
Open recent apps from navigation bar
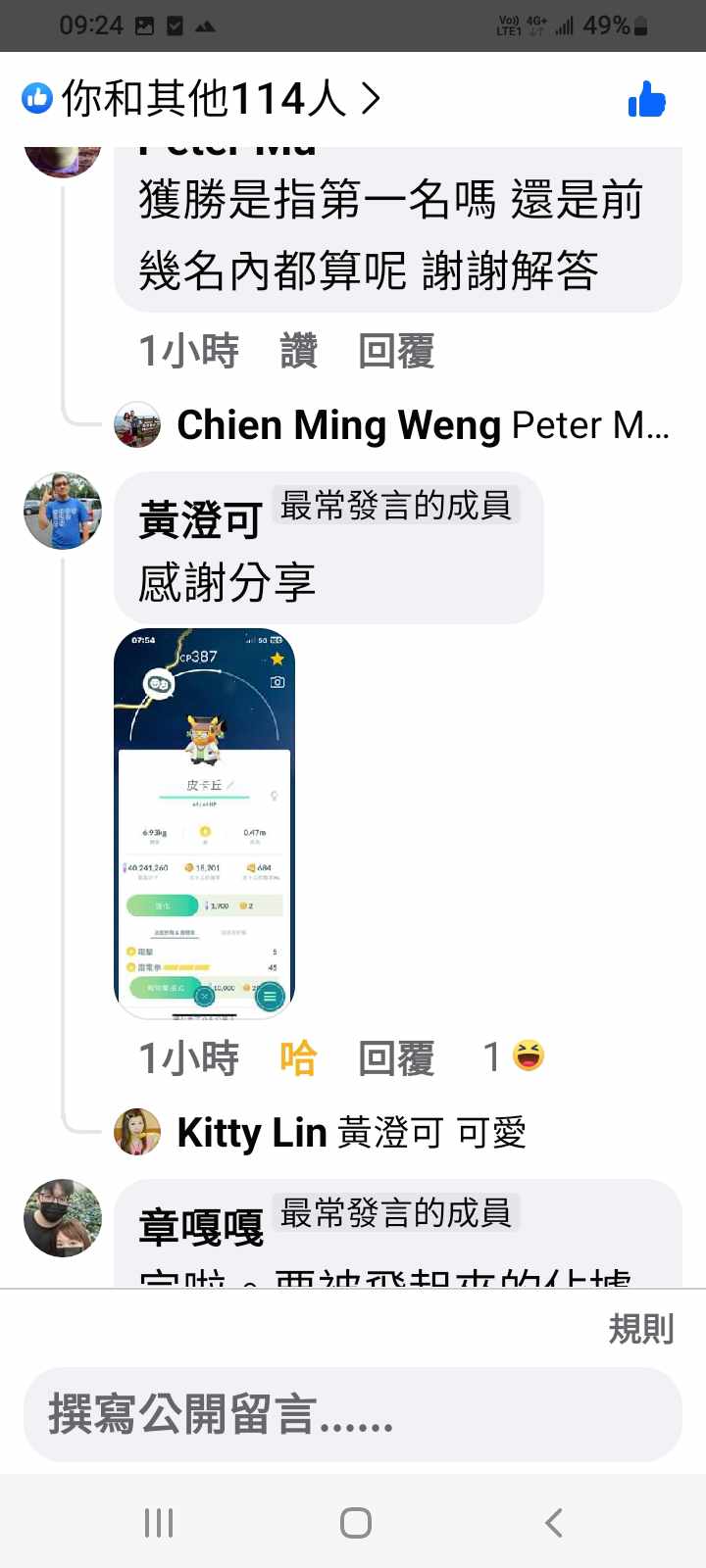click(x=159, y=1522)
